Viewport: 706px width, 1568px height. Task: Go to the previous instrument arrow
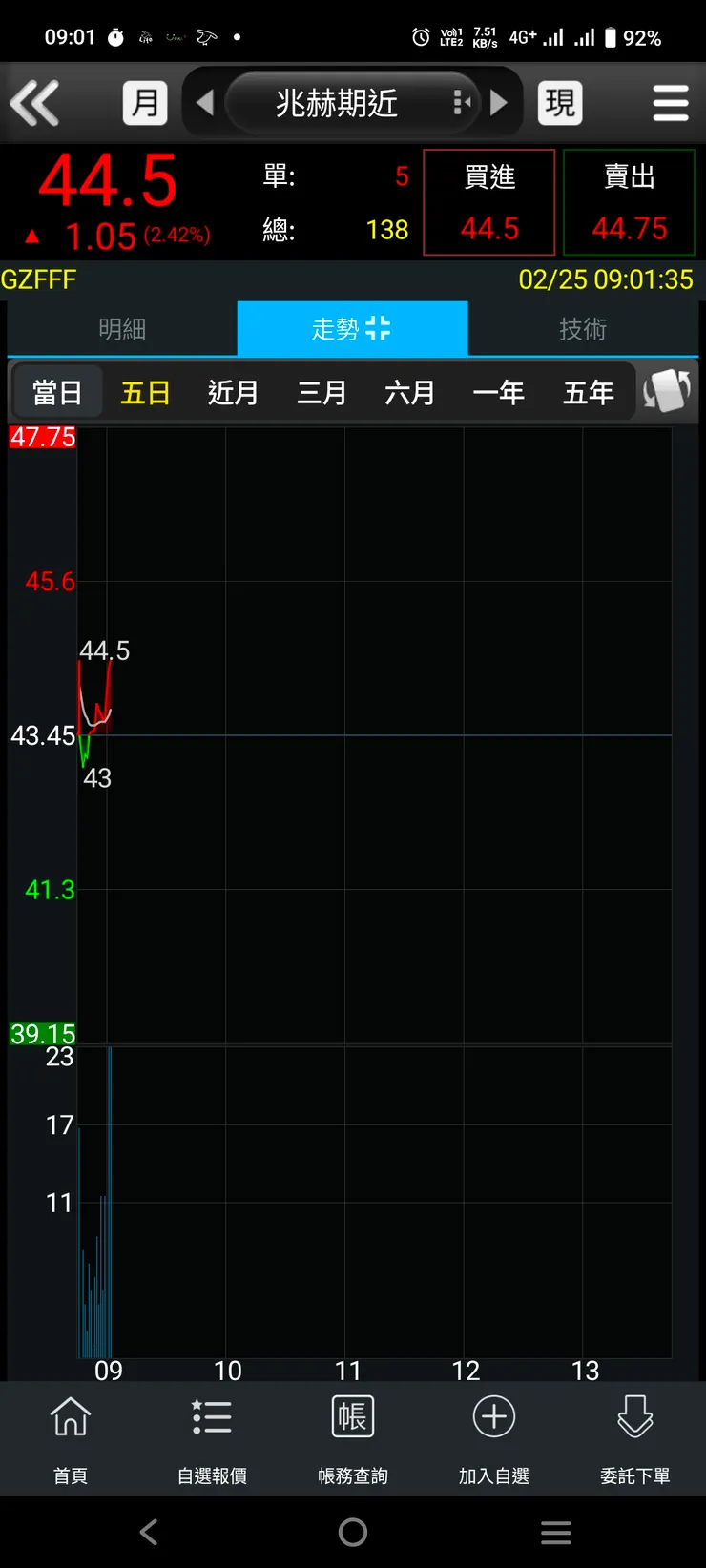[x=204, y=103]
